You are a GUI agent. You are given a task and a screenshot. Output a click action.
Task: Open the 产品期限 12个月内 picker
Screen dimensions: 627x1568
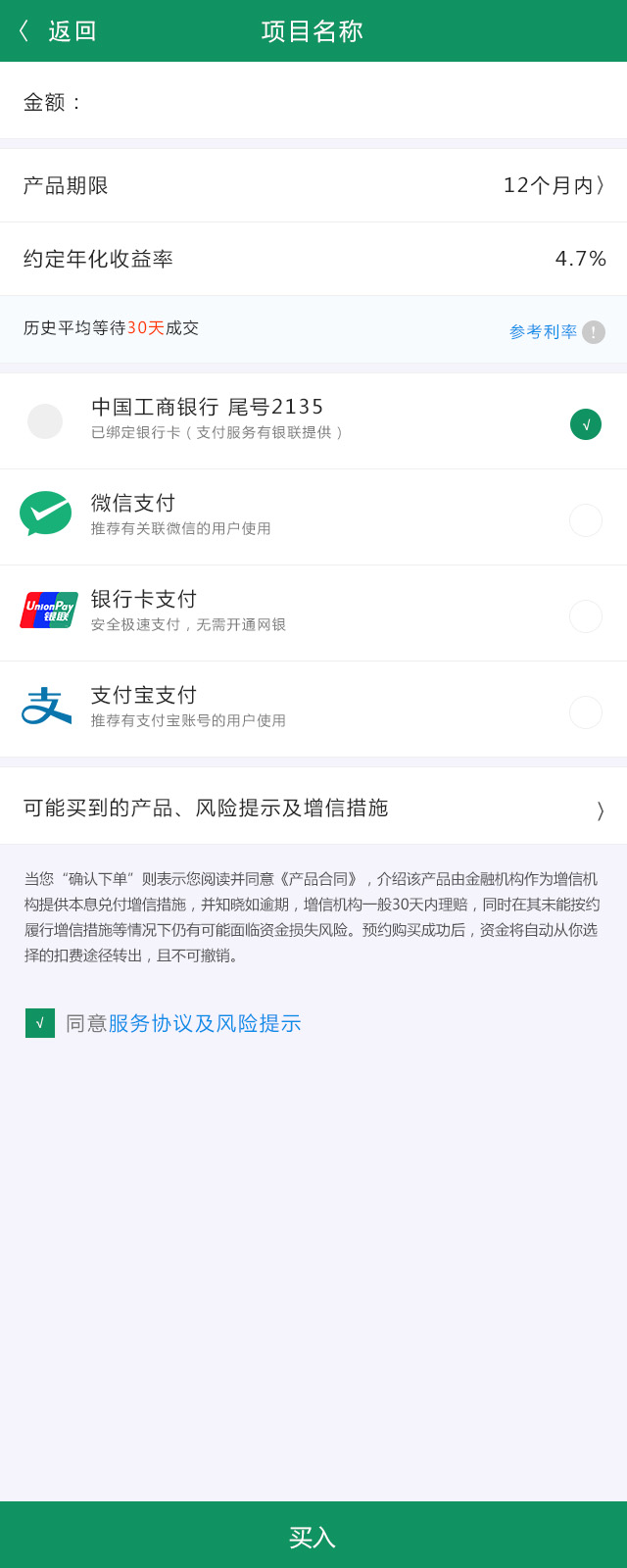[554, 185]
